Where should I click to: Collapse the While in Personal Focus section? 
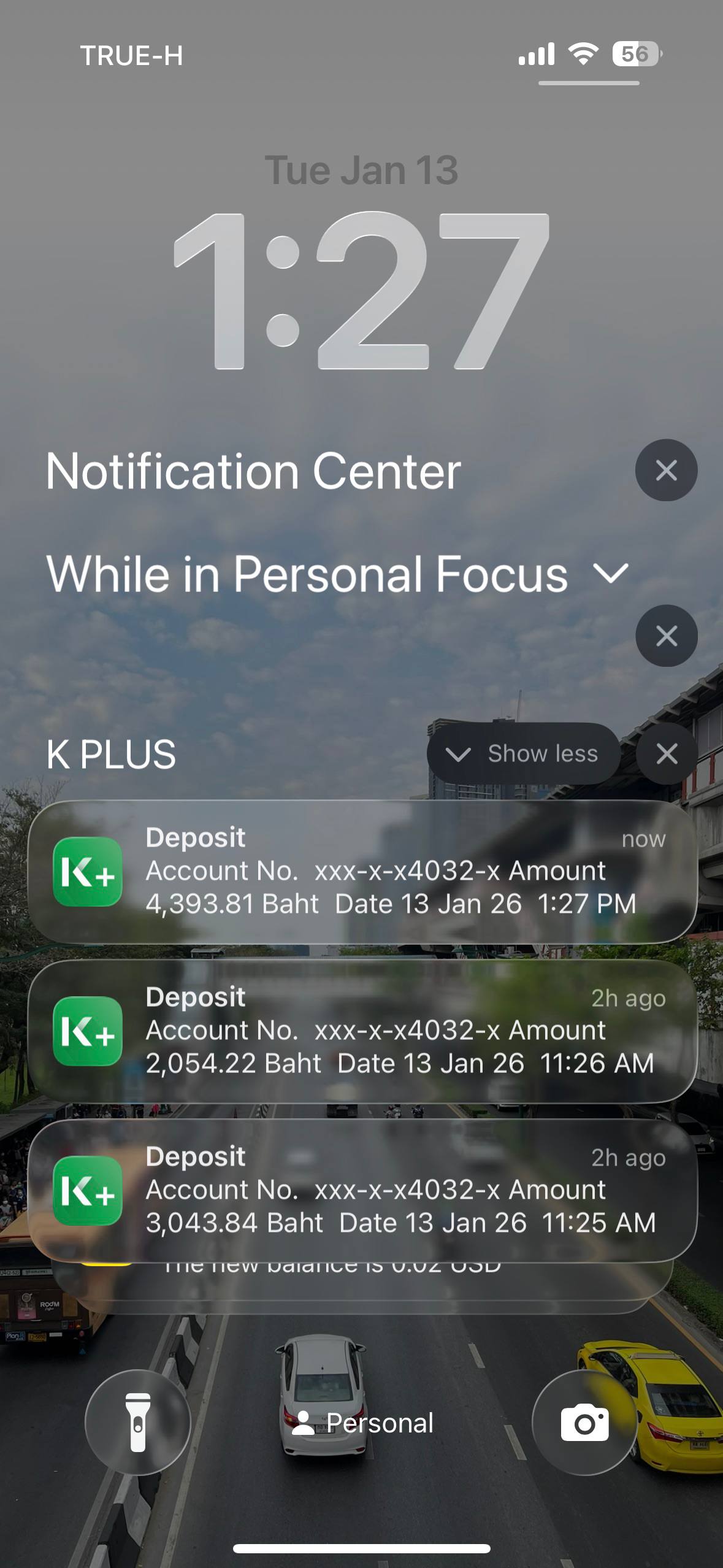click(x=611, y=574)
